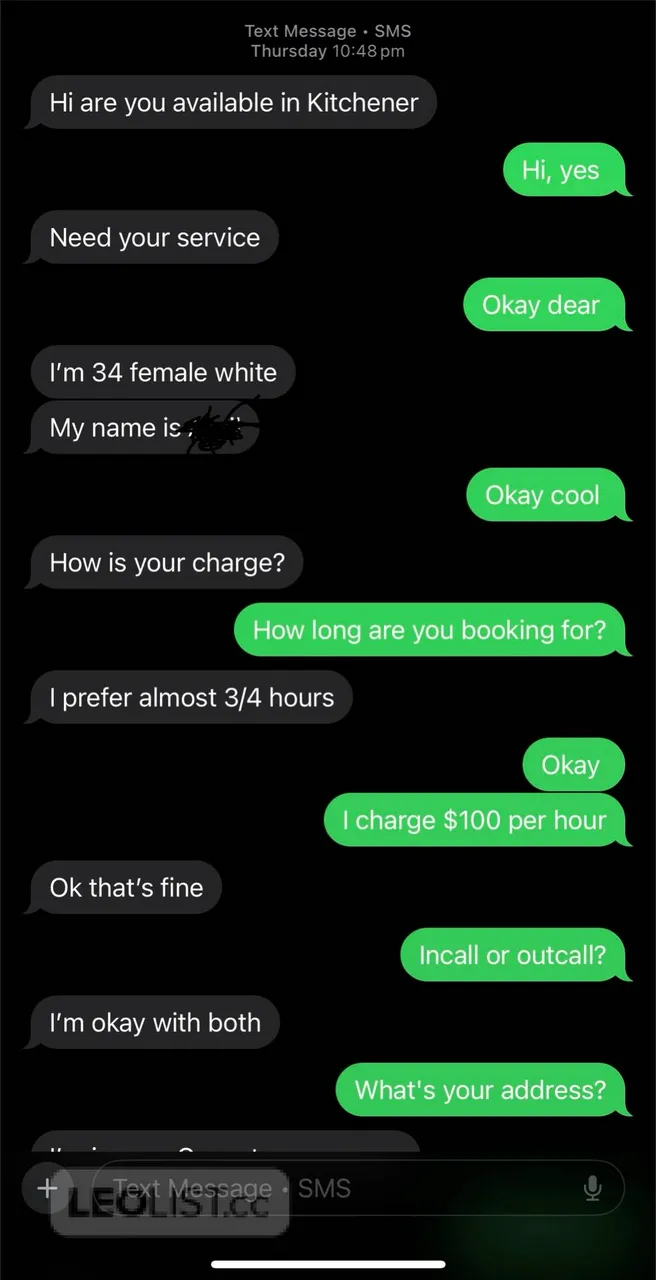656x1280 pixels.
Task: Open the plus attachments menu
Action: click(47, 1188)
